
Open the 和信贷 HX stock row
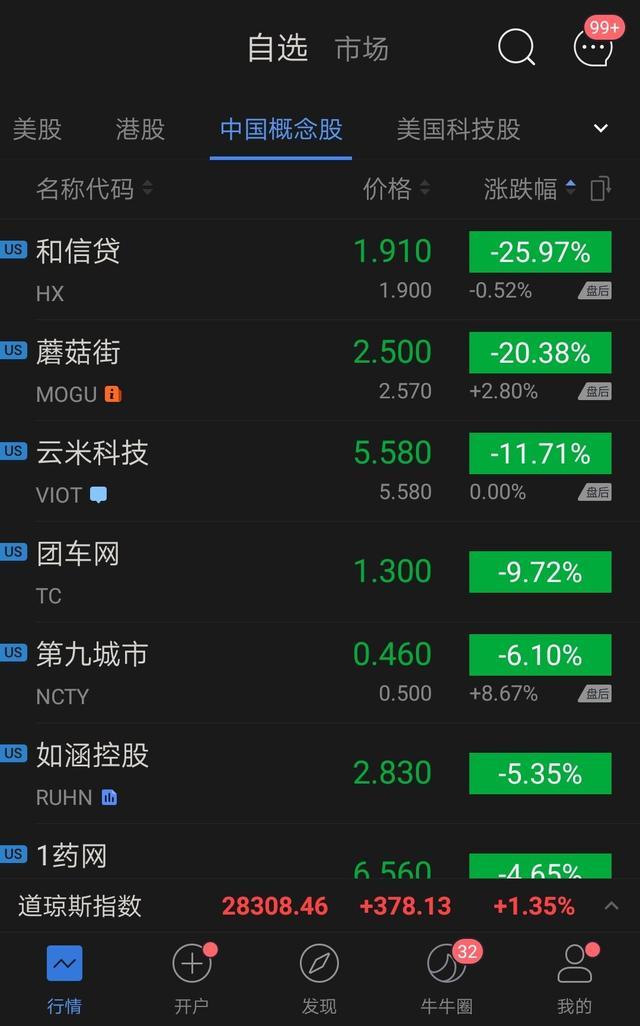coord(320,270)
